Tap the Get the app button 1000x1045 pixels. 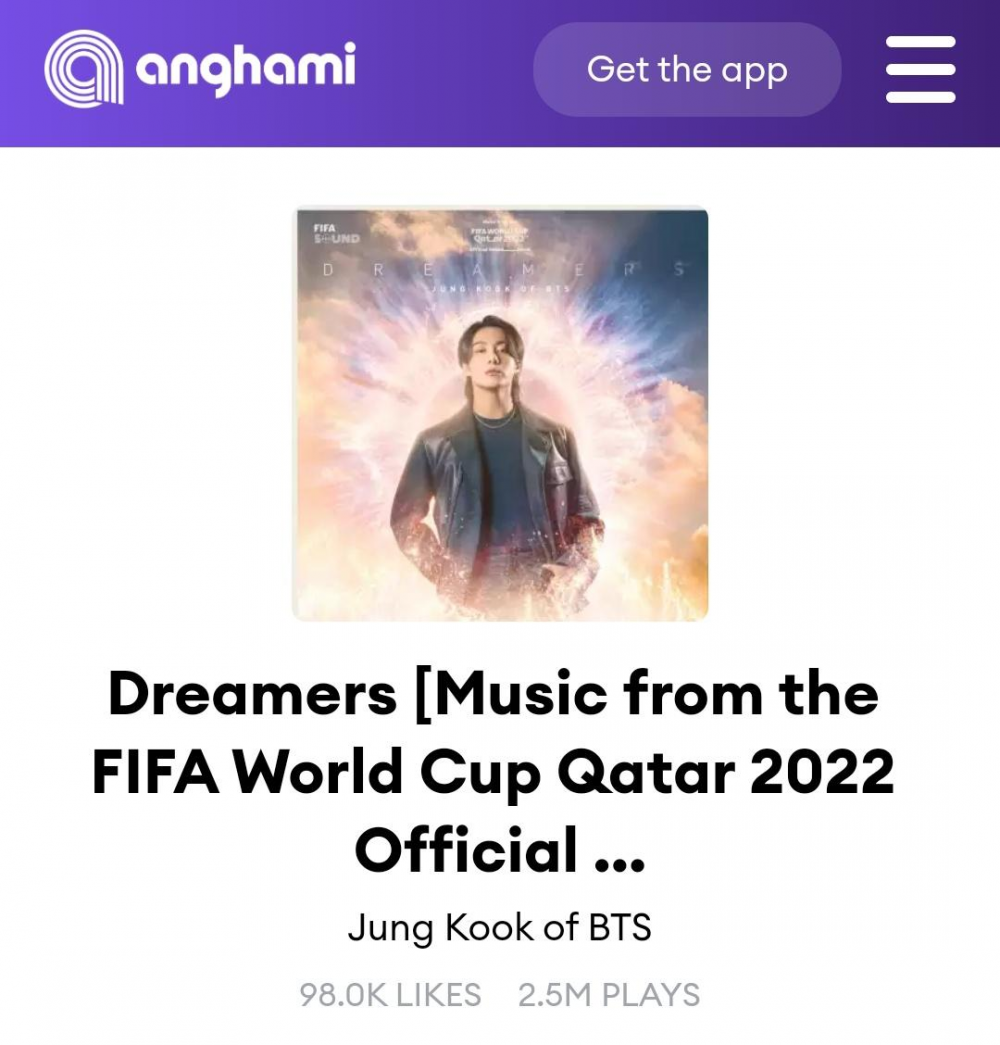687,70
